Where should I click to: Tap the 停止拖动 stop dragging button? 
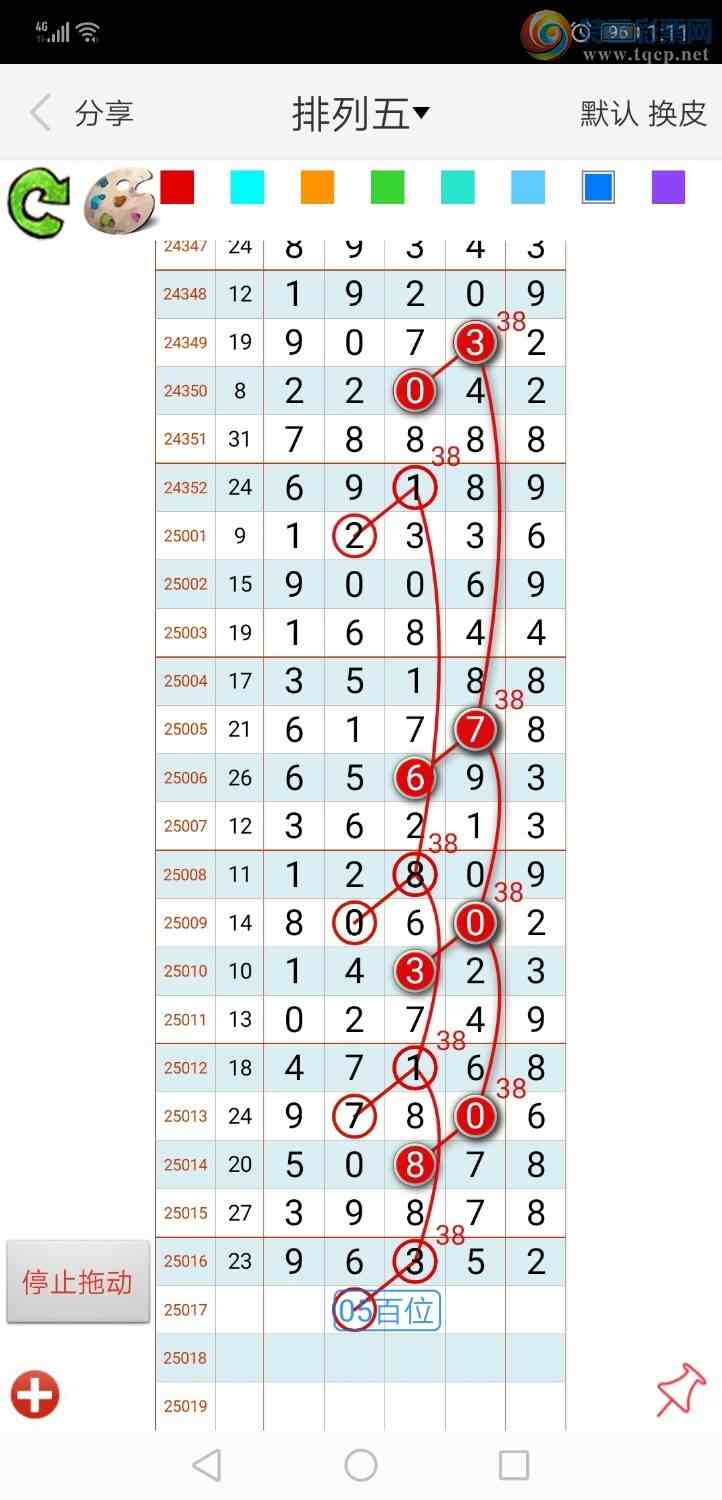(78, 1282)
